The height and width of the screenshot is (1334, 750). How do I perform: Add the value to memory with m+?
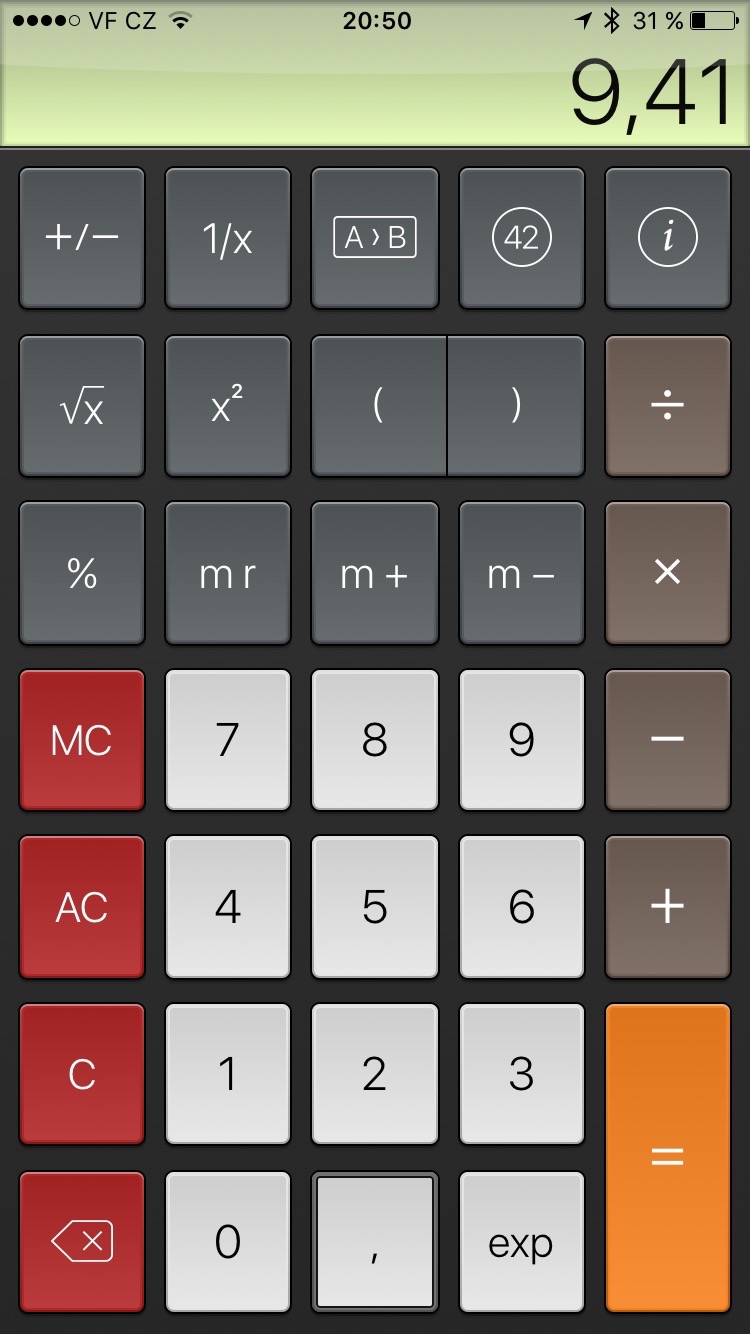(375, 574)
